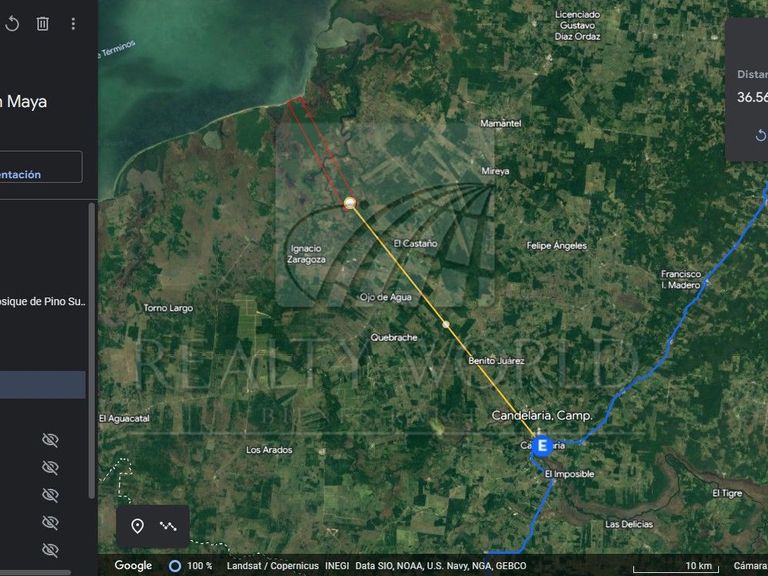Add a placemark with the pin tool
The width and height of the screenshot is (768, 576).
(x=137, y=526)
